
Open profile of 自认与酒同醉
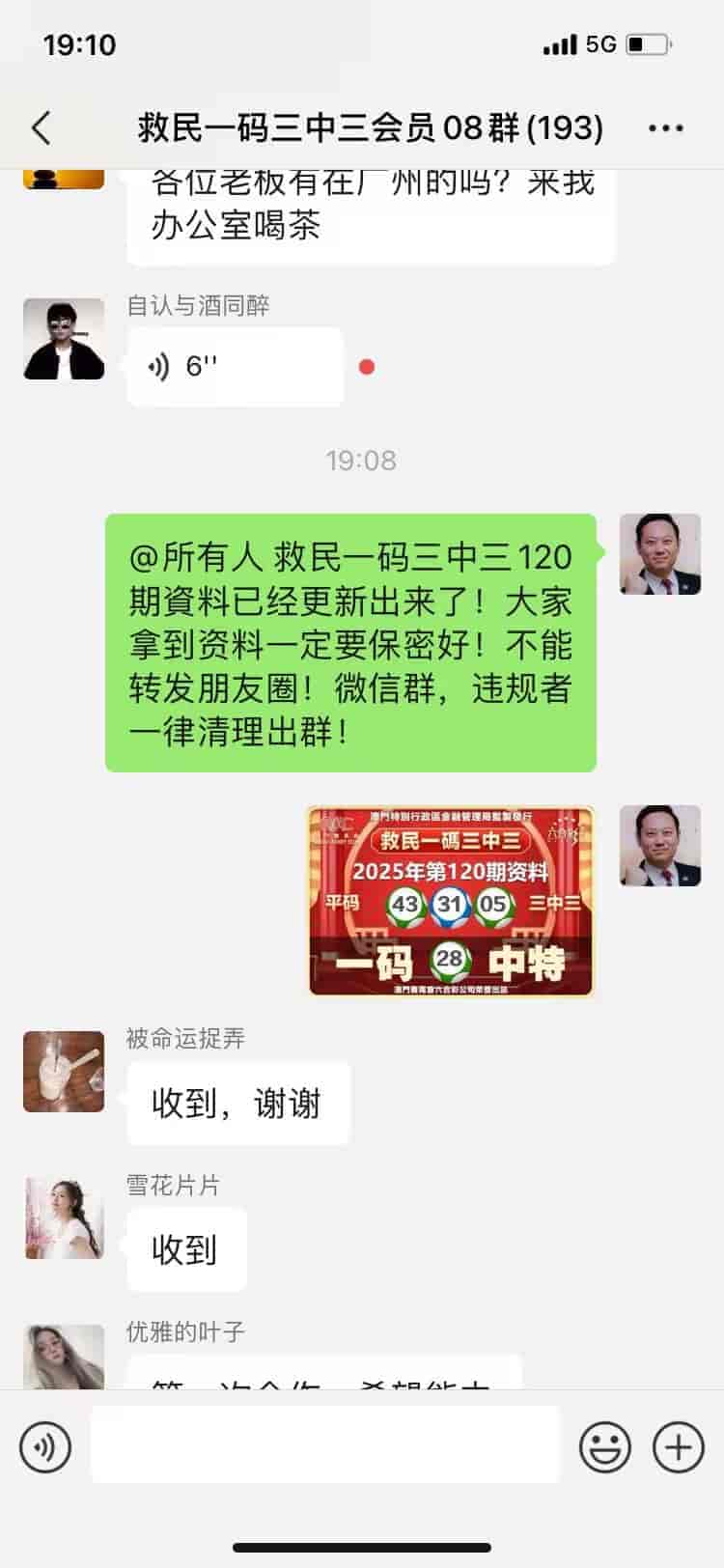click(64, 339)
